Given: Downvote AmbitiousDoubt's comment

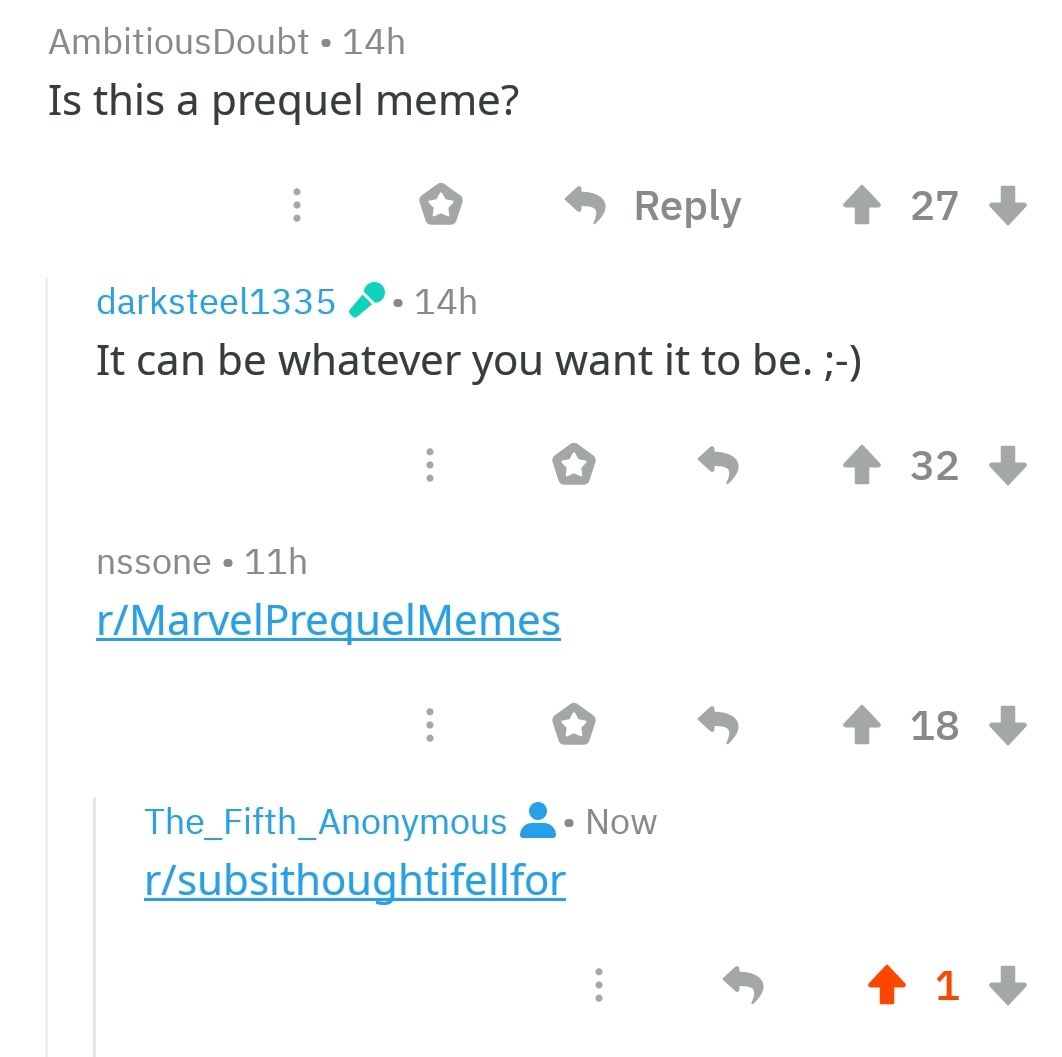Looking at the screenshot, I should click(1007, 206).
